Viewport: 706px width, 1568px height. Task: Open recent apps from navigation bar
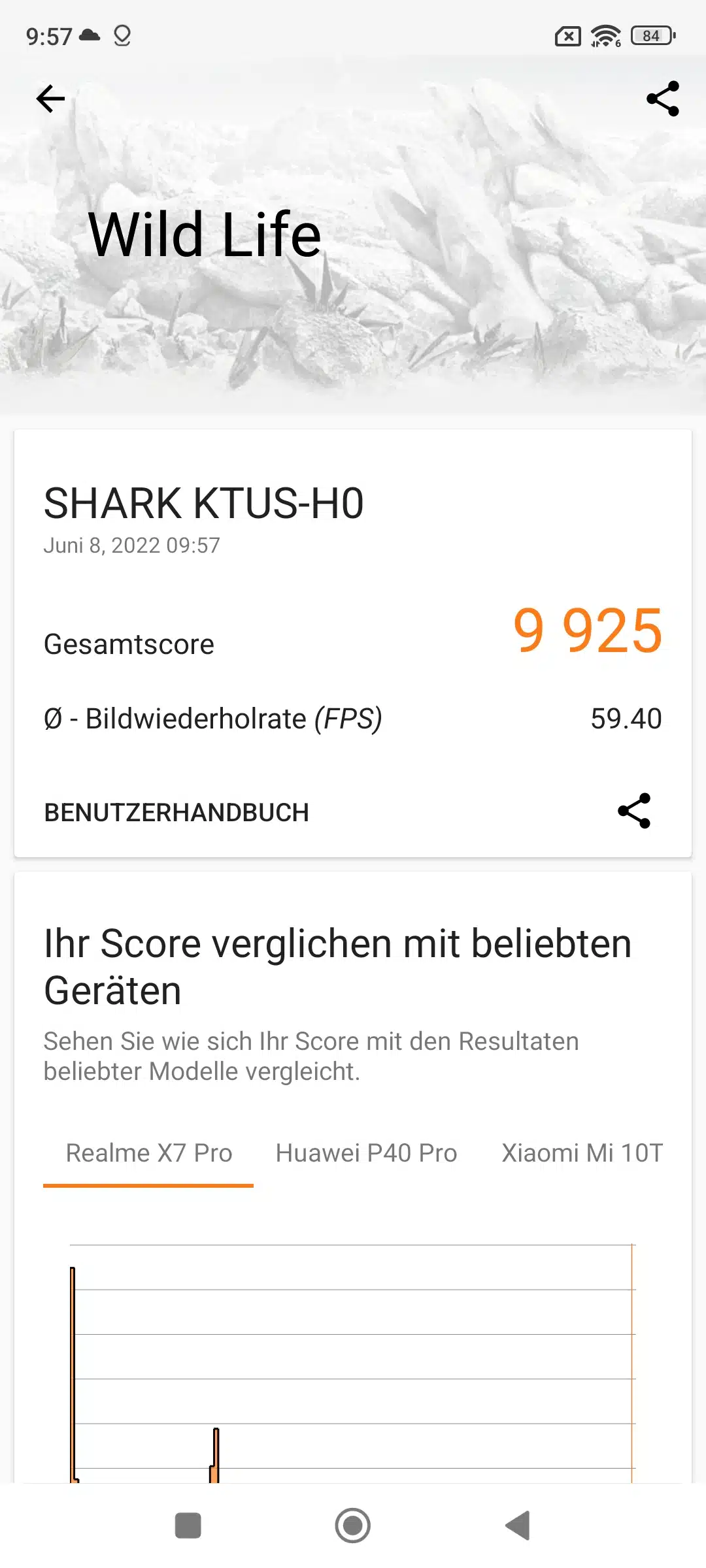click(x=188, y=1526)
